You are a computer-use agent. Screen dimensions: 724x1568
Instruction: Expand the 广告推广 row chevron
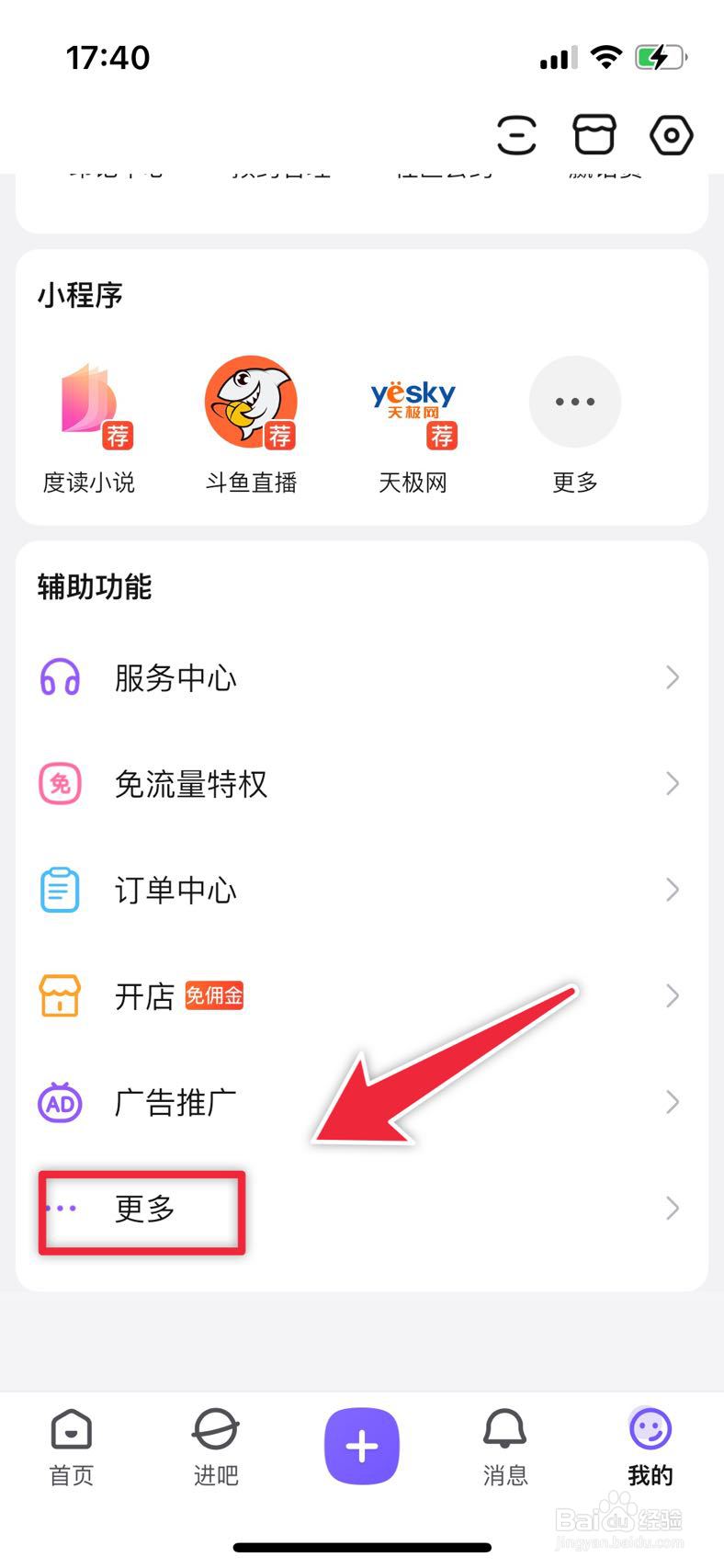pyautogui.click(x=672, y=1102)
